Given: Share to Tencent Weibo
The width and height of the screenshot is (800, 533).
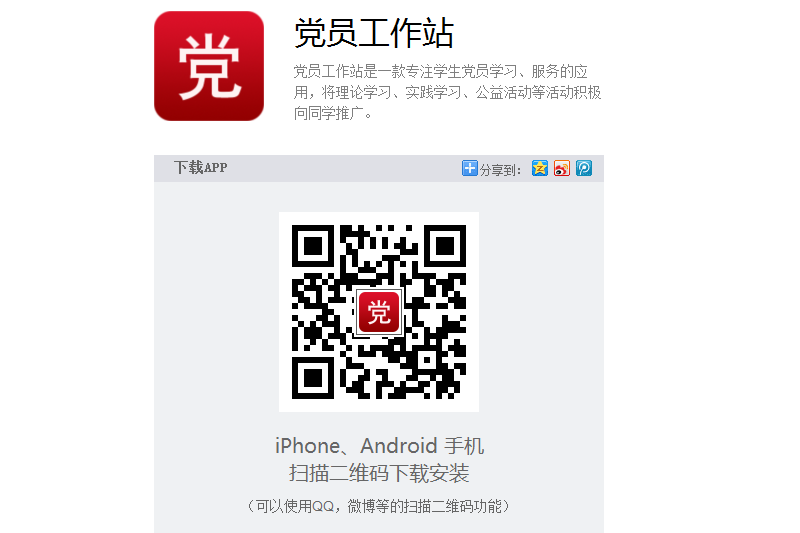Looking at the screenshot, I should coord(584,168).
